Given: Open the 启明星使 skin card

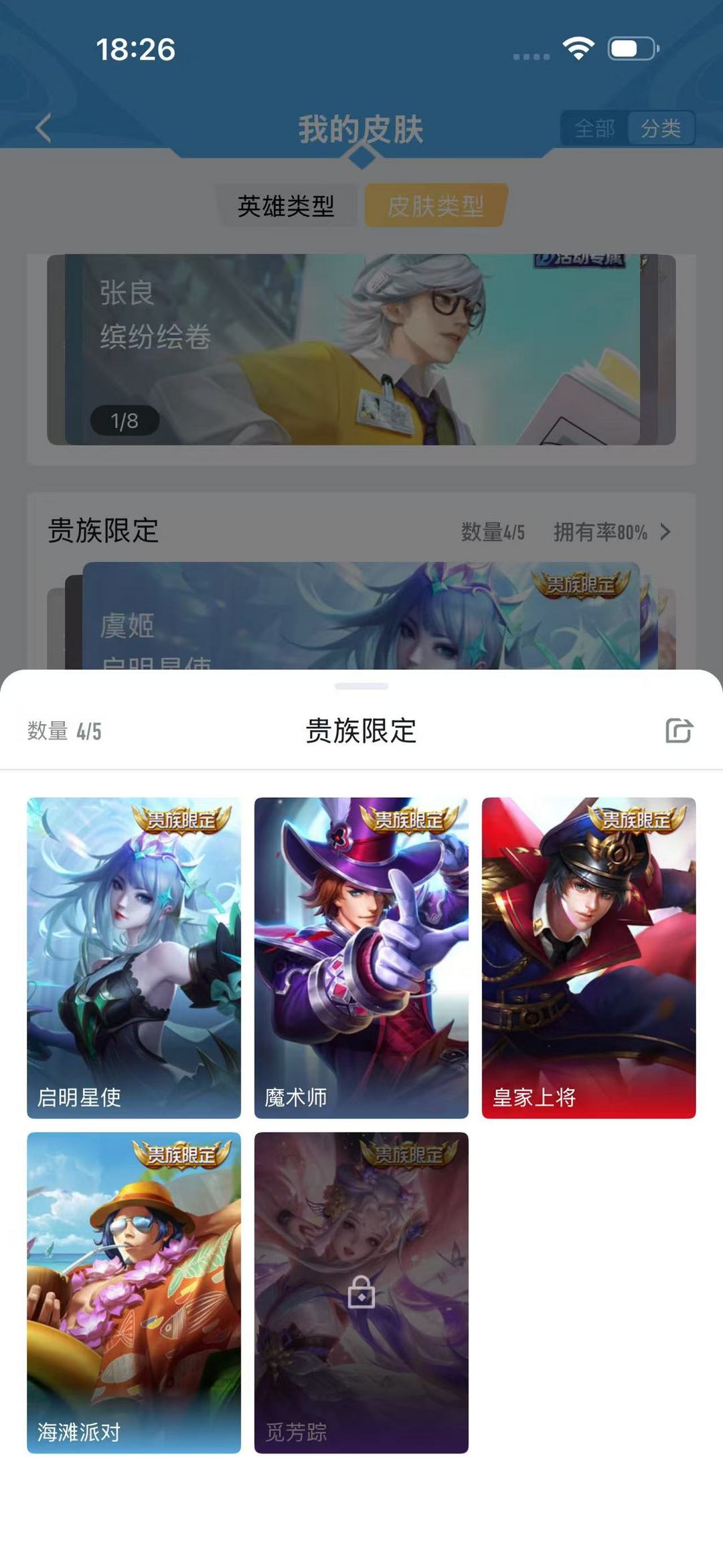Looking at the screenshot, I should (x=134, y=957).
